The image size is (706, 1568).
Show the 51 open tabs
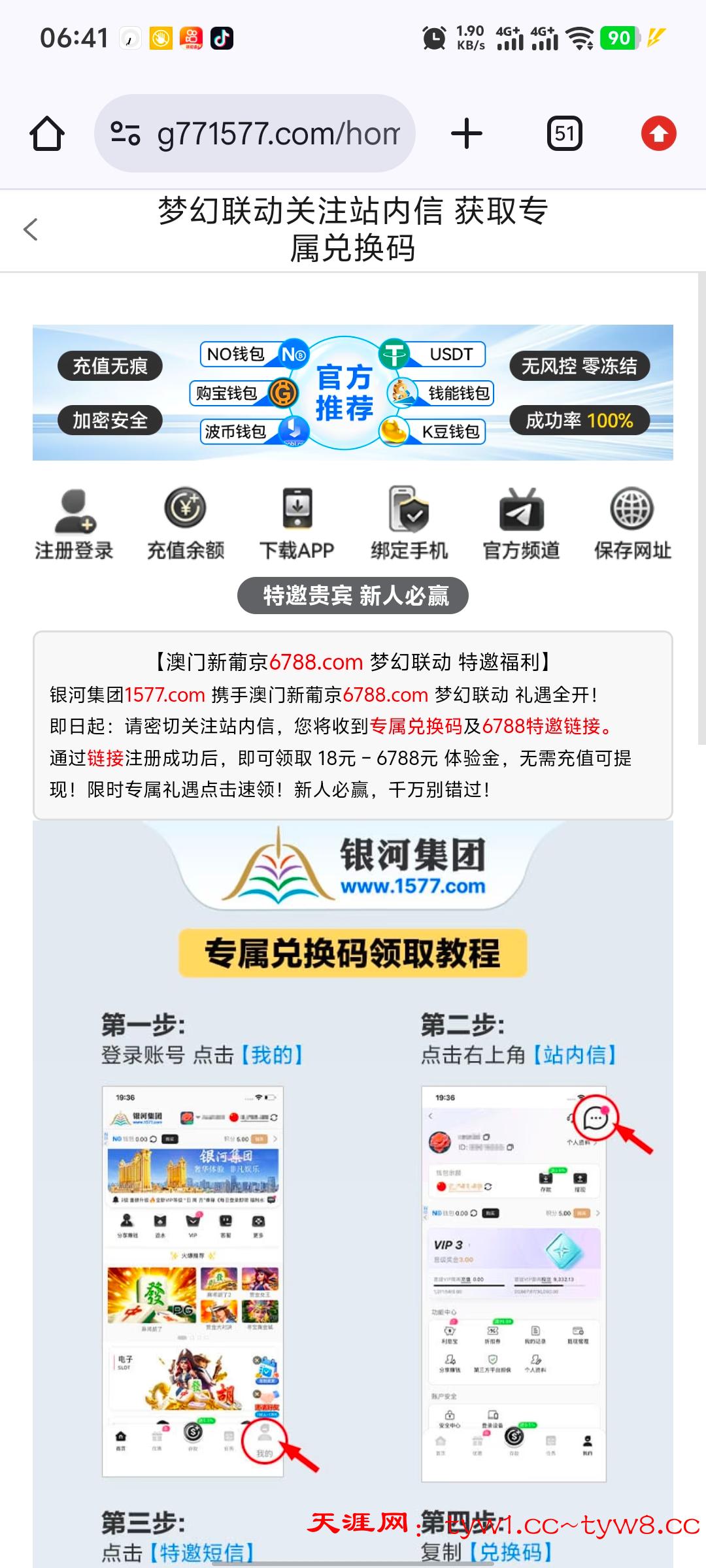(564, 134)
